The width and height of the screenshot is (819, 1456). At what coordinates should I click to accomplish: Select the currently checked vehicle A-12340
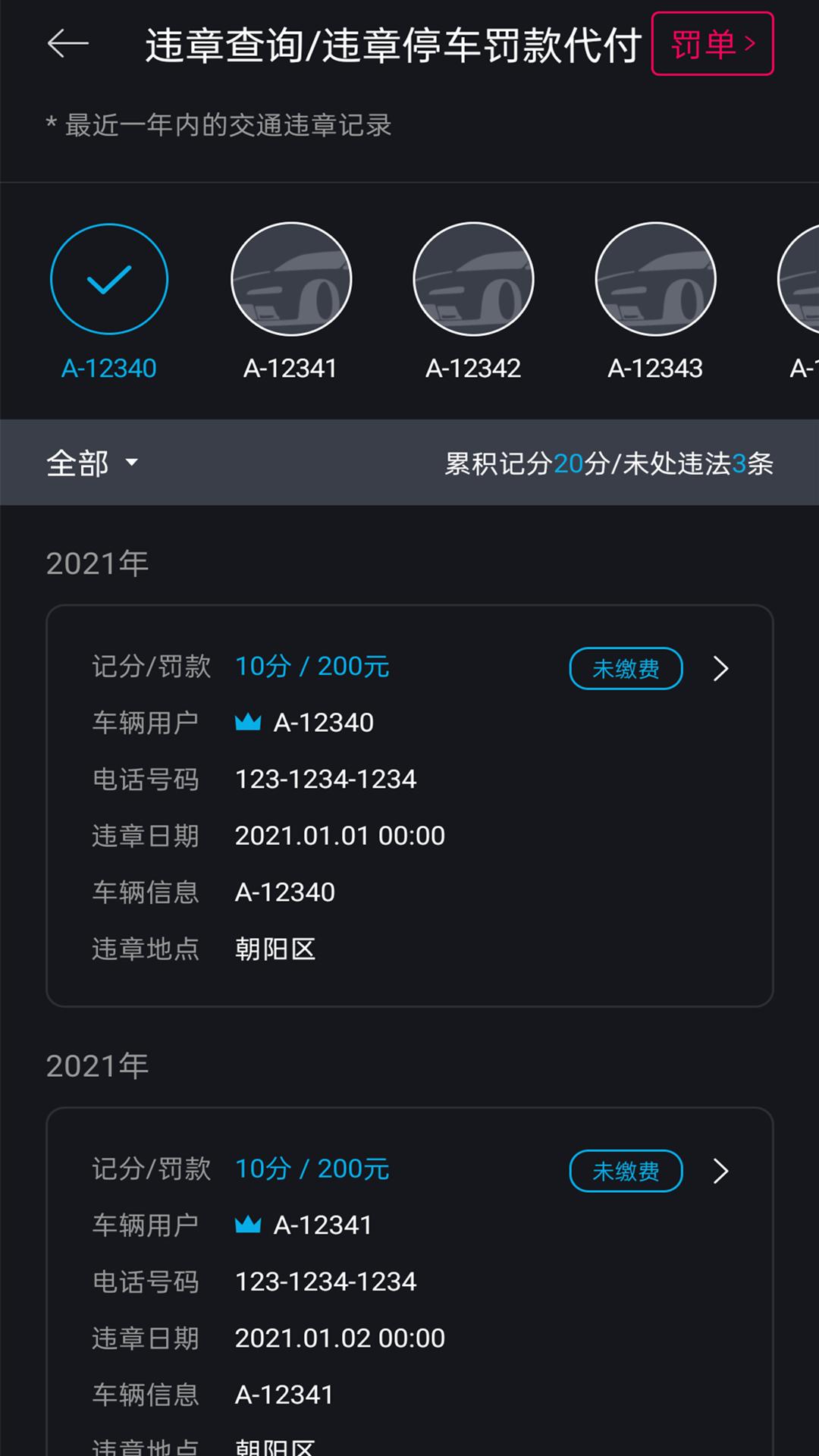(x=109, y=280)
